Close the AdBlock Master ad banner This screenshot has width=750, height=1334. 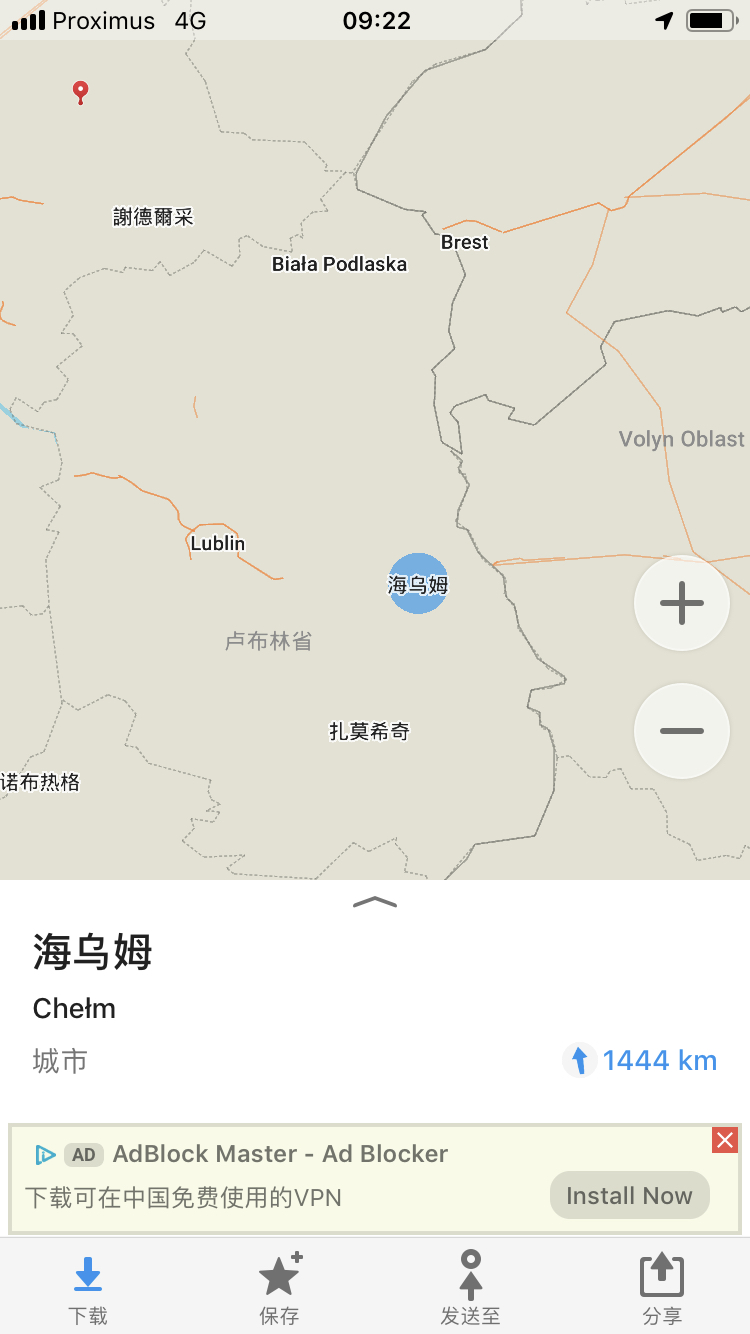coord(725,1140)
